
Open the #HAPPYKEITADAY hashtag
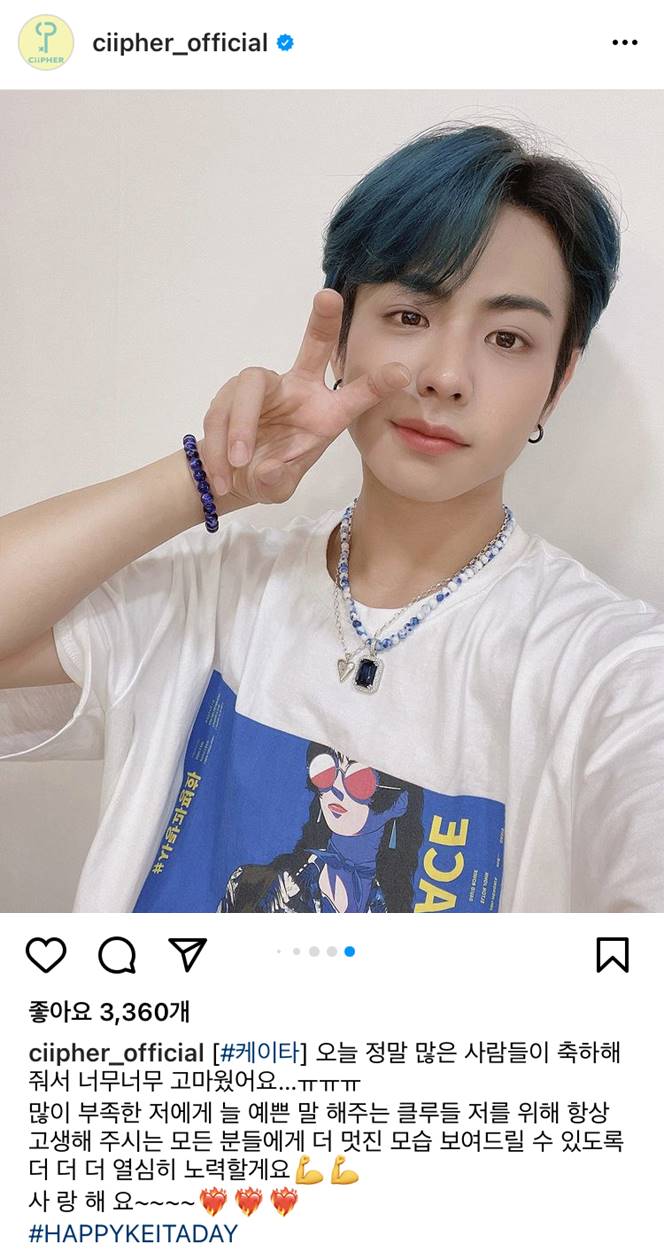tap(134, 1232)
